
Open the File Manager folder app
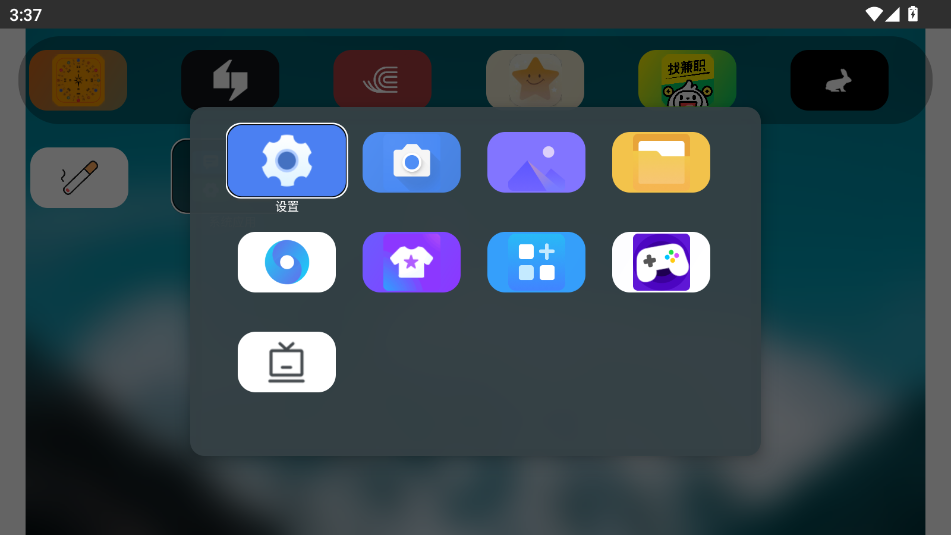[661, 162]
